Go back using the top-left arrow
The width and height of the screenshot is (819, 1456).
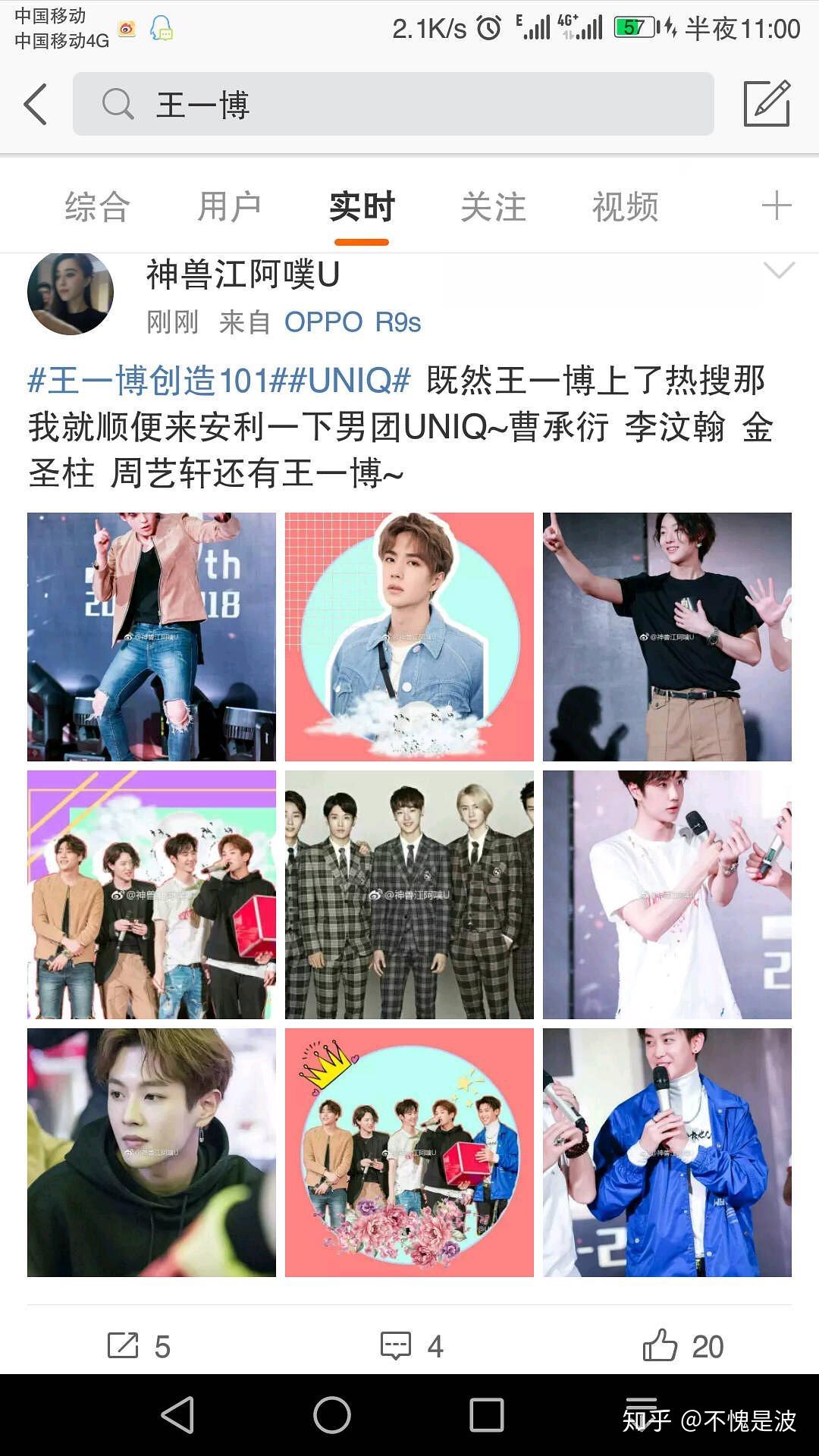[x=36, y=104]
